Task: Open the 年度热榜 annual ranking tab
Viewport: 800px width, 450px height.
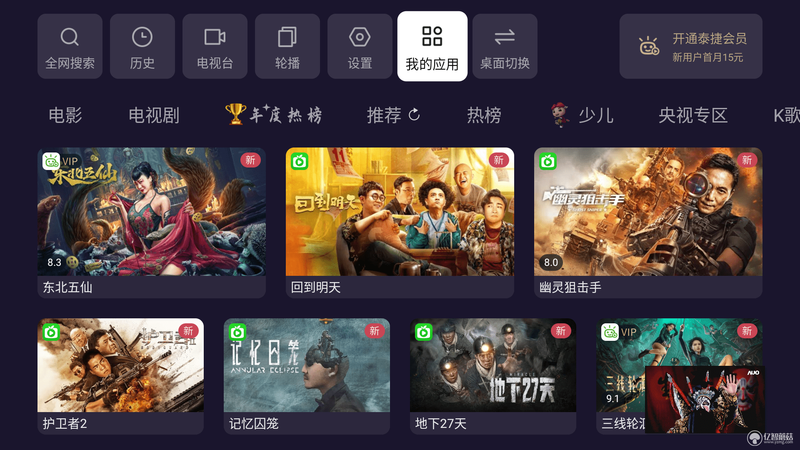Action: (x=275, y=115)
